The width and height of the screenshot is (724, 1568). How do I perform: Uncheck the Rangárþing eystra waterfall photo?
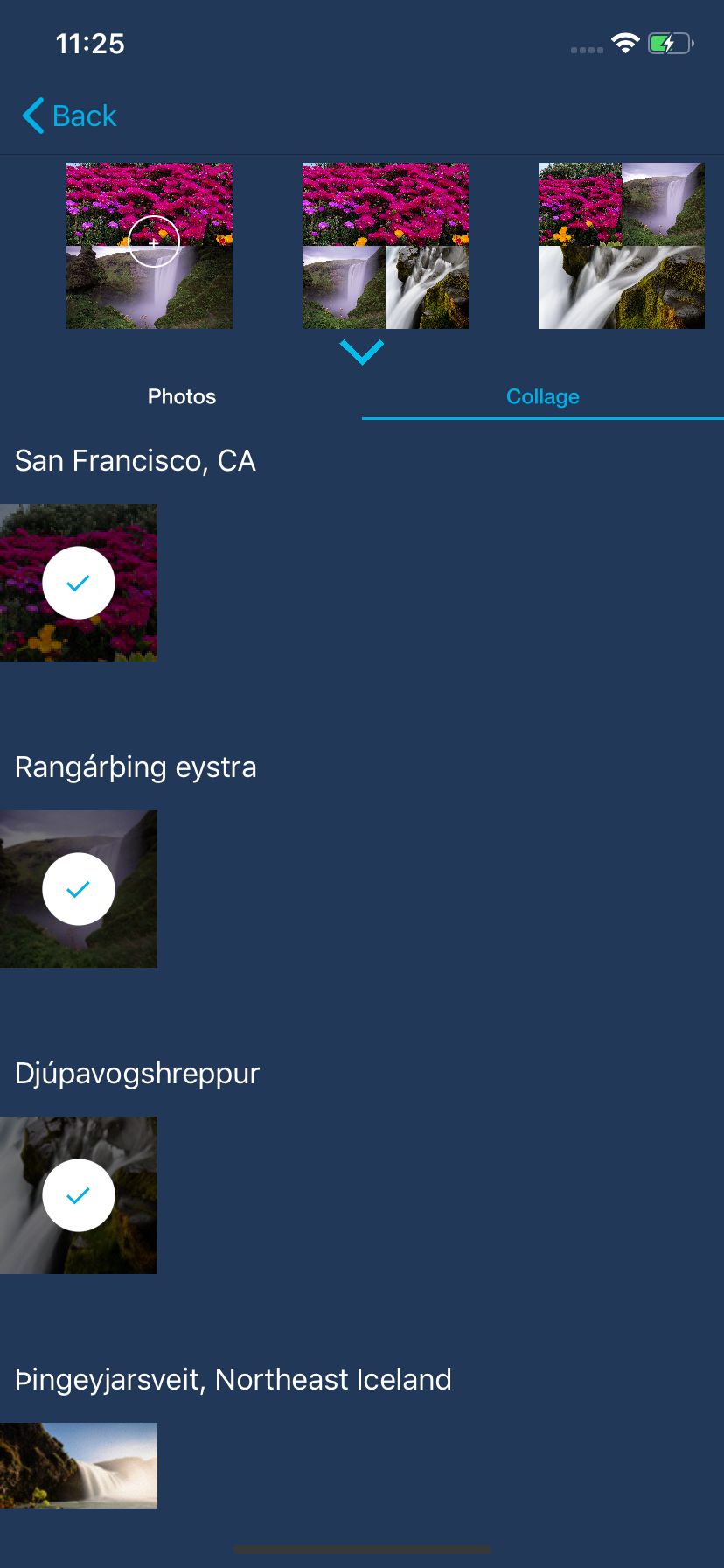[79, 889]
